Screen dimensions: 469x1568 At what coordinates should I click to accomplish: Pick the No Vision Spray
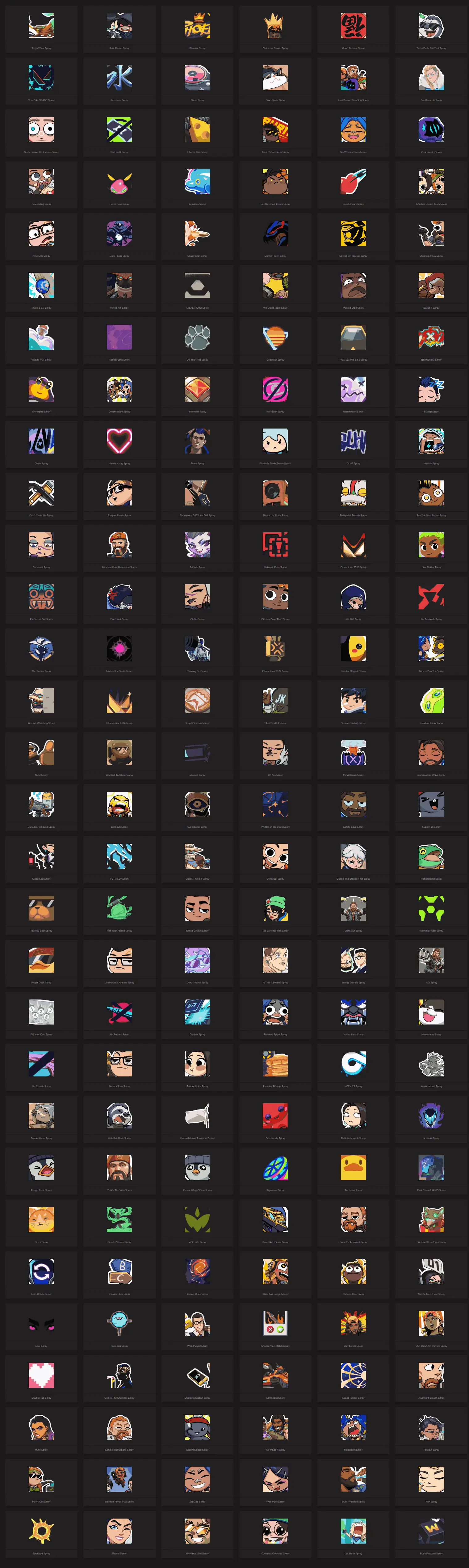click(x=275, y=389)
